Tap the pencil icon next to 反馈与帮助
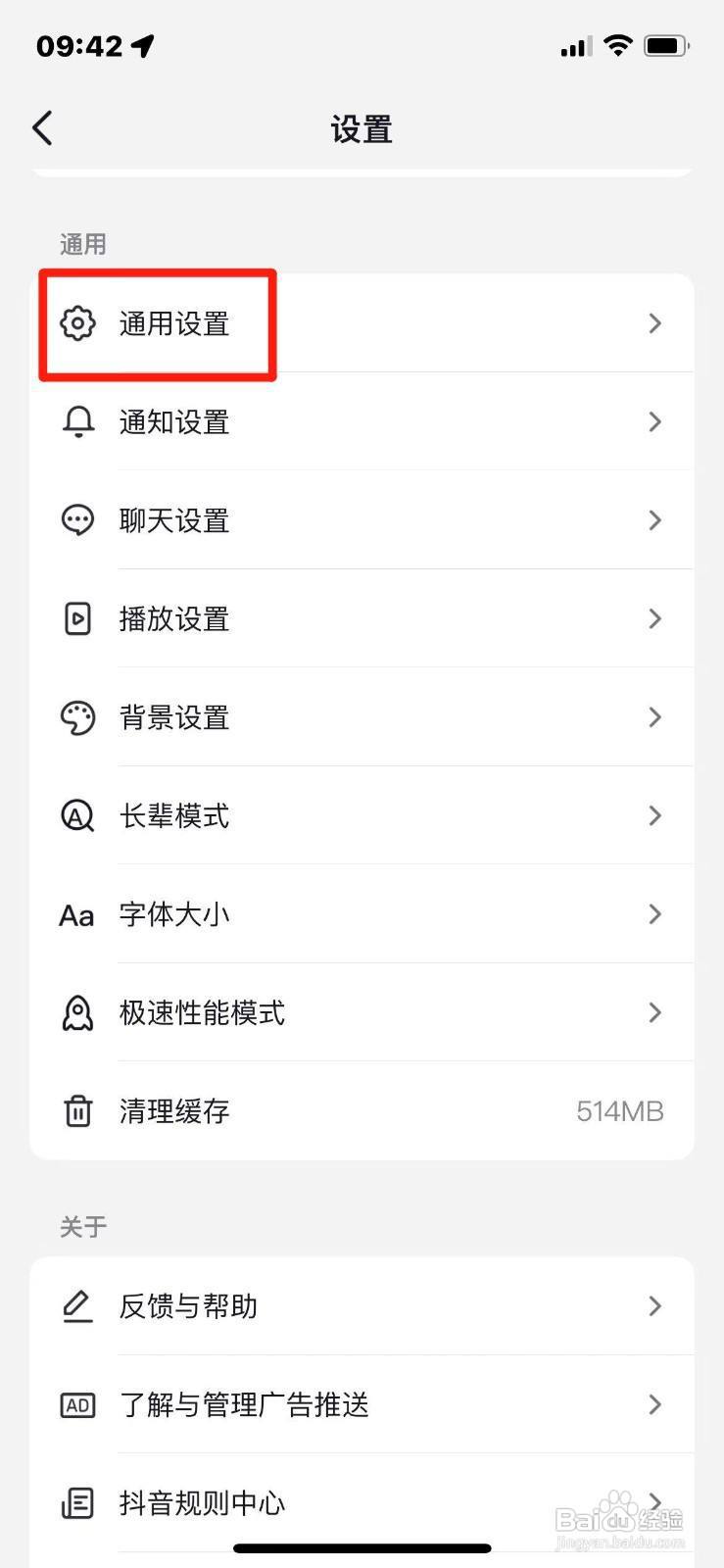The height and width of the screenshot is (1568, 724). (x=77, y=1305)
